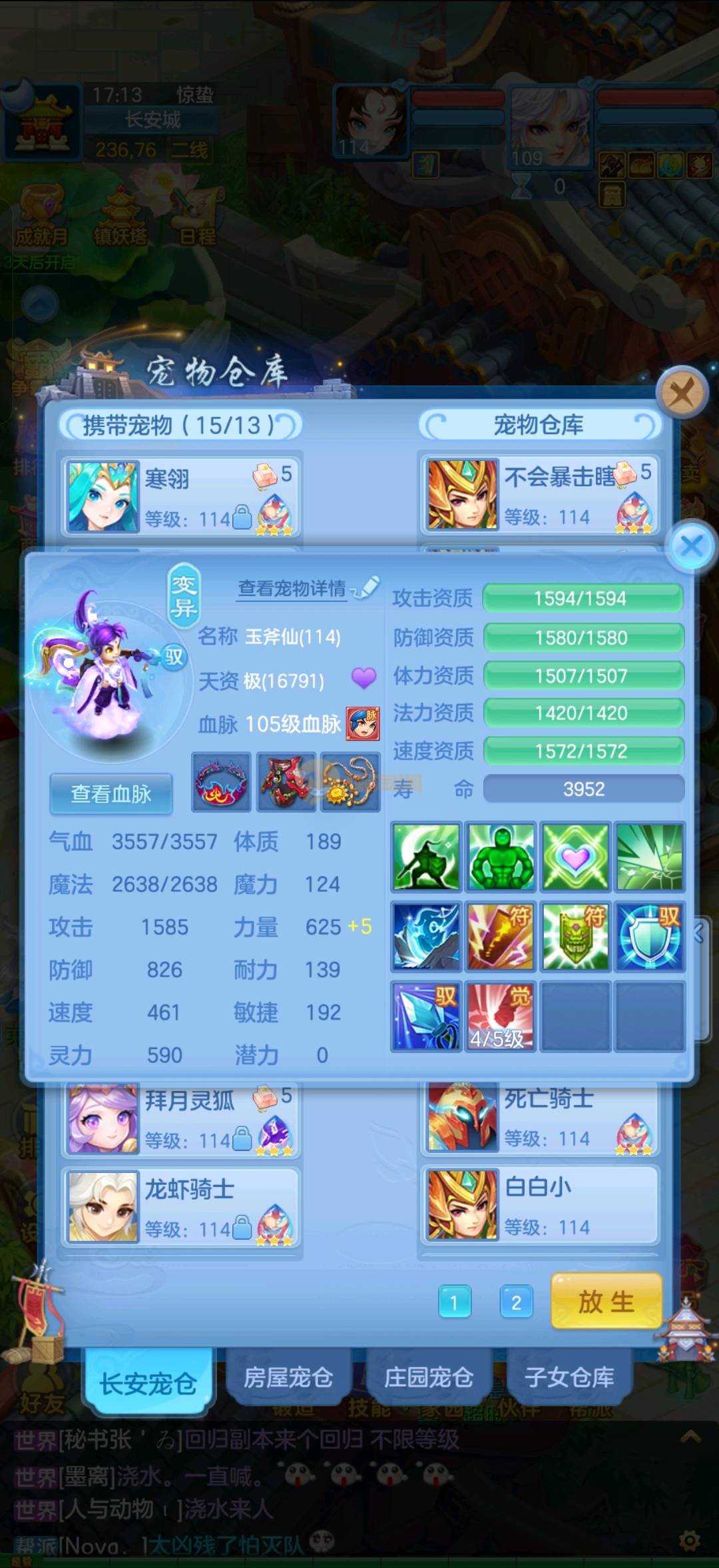Switch to the 庄园宠仓 tab

click(429, 1377)
